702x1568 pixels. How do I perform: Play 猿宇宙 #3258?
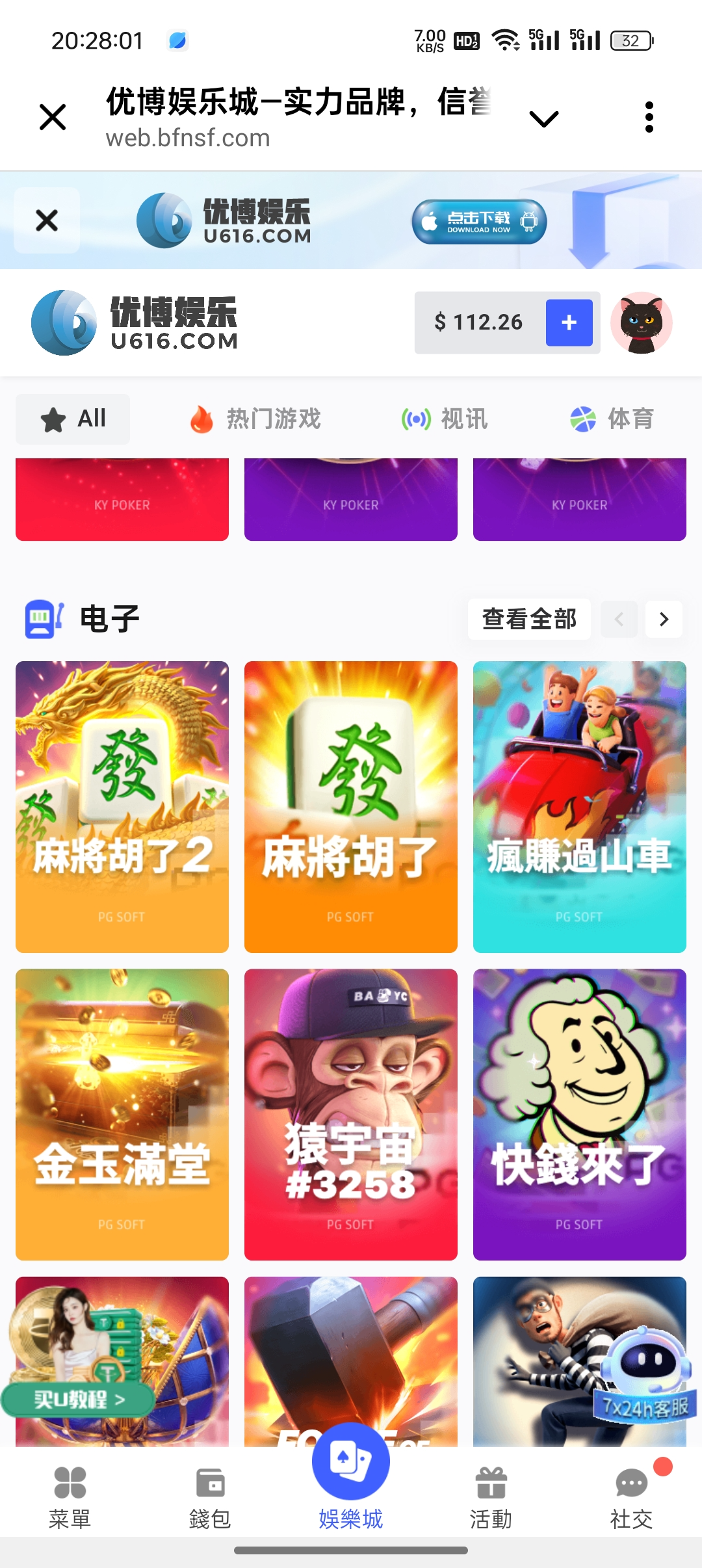point(351,1114)
